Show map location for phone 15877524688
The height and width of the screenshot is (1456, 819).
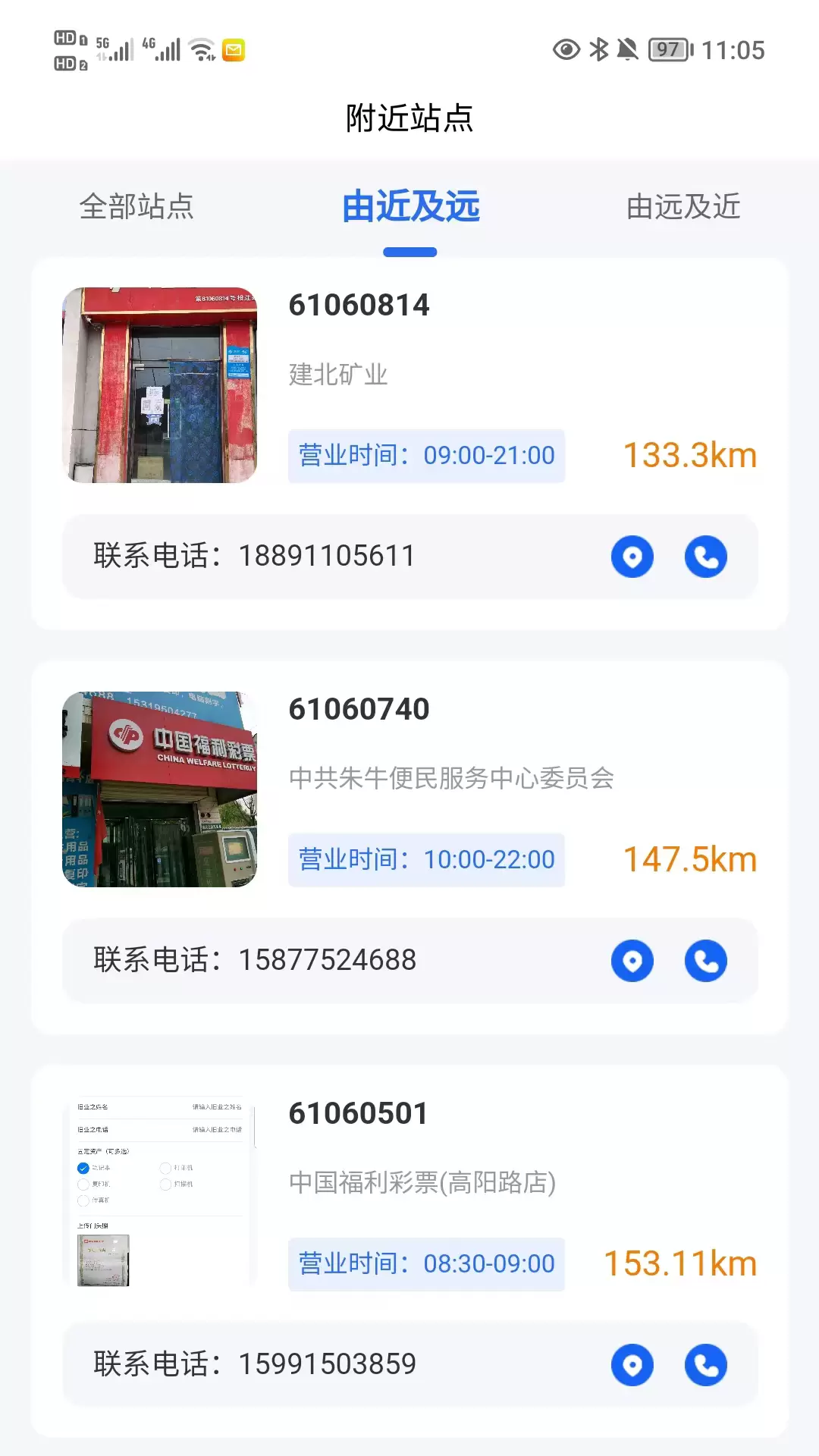click(632, 961)
